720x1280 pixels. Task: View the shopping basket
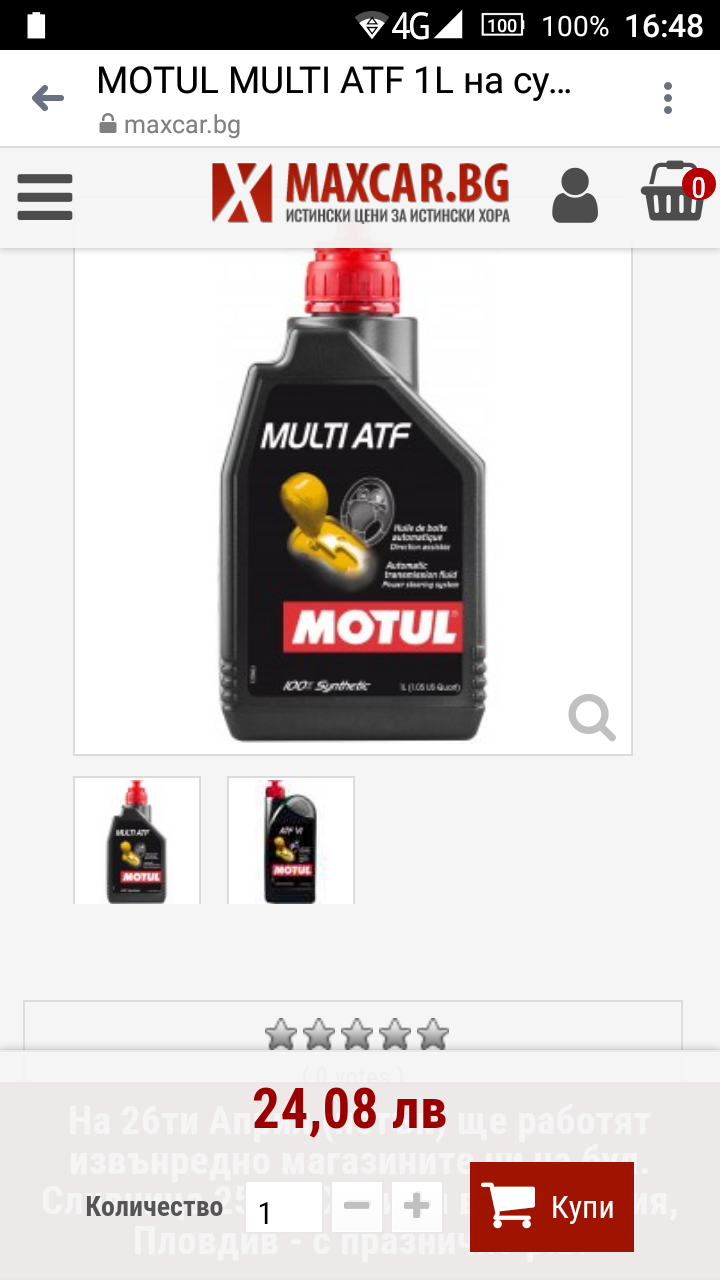pos(675,192)
